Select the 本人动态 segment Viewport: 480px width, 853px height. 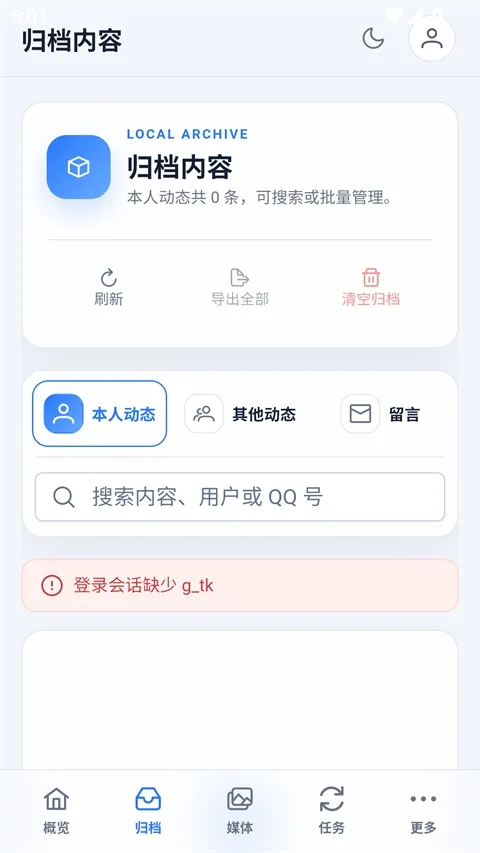coord(100,413)
